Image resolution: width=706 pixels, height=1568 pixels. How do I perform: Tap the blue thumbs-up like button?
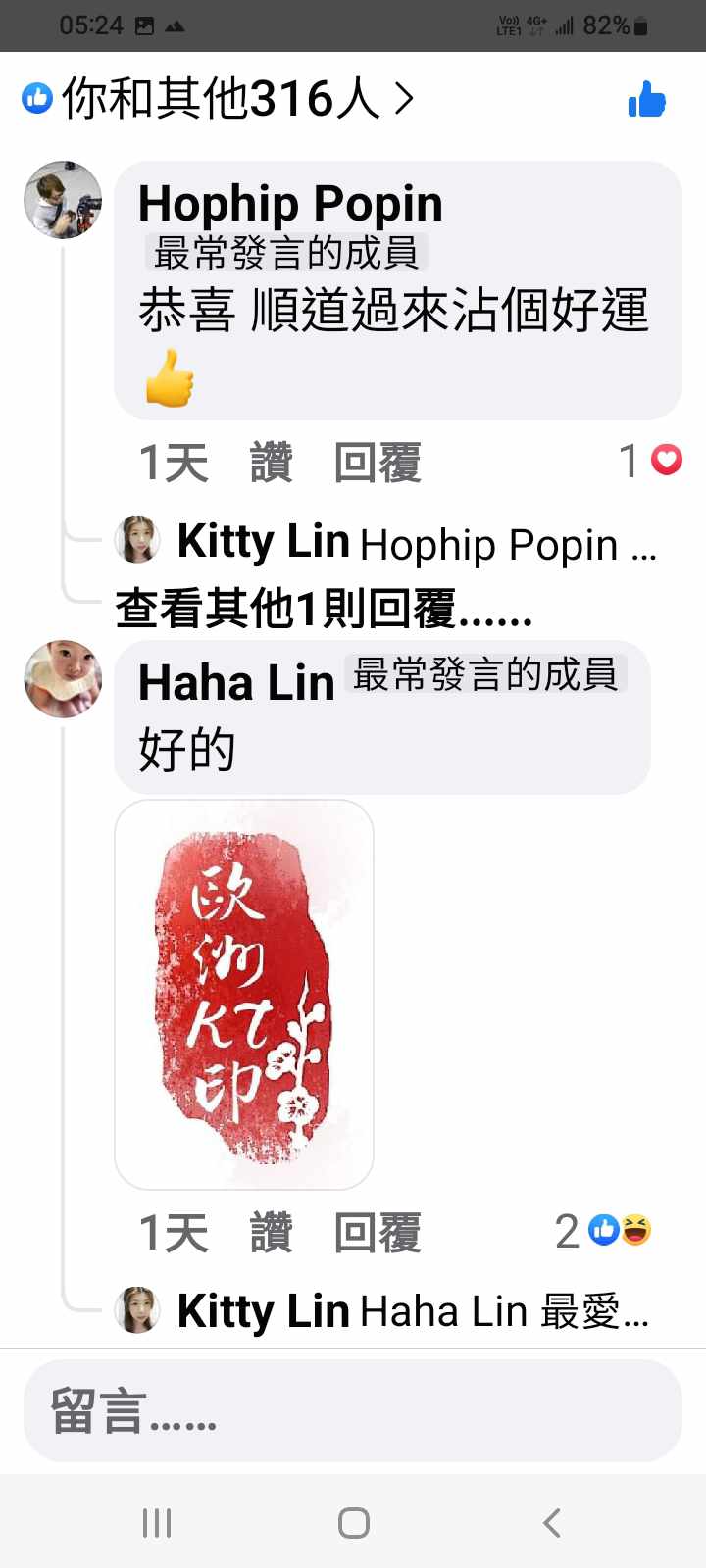click(646, 99)
